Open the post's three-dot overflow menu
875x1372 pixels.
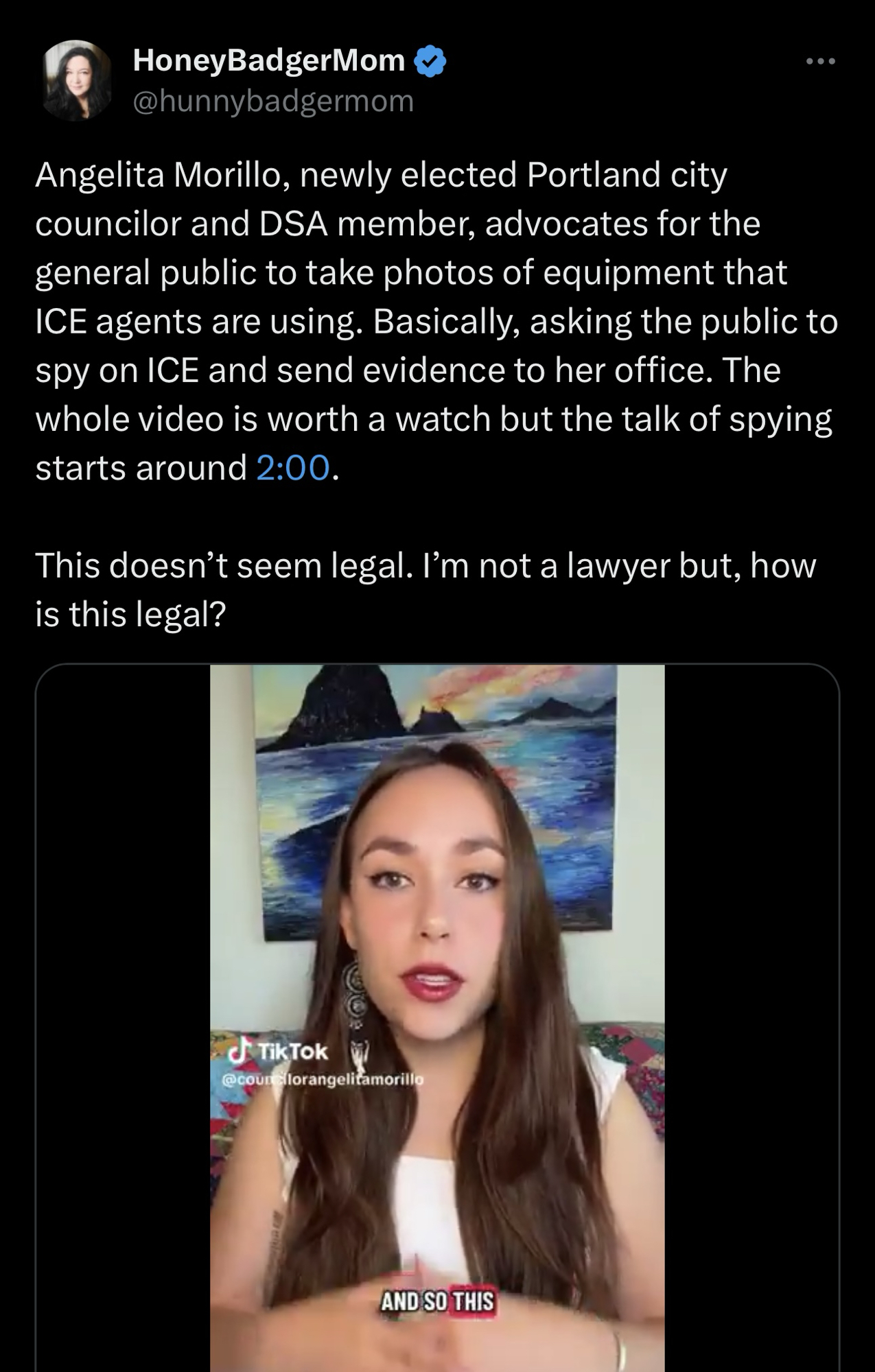pos(821,62)
